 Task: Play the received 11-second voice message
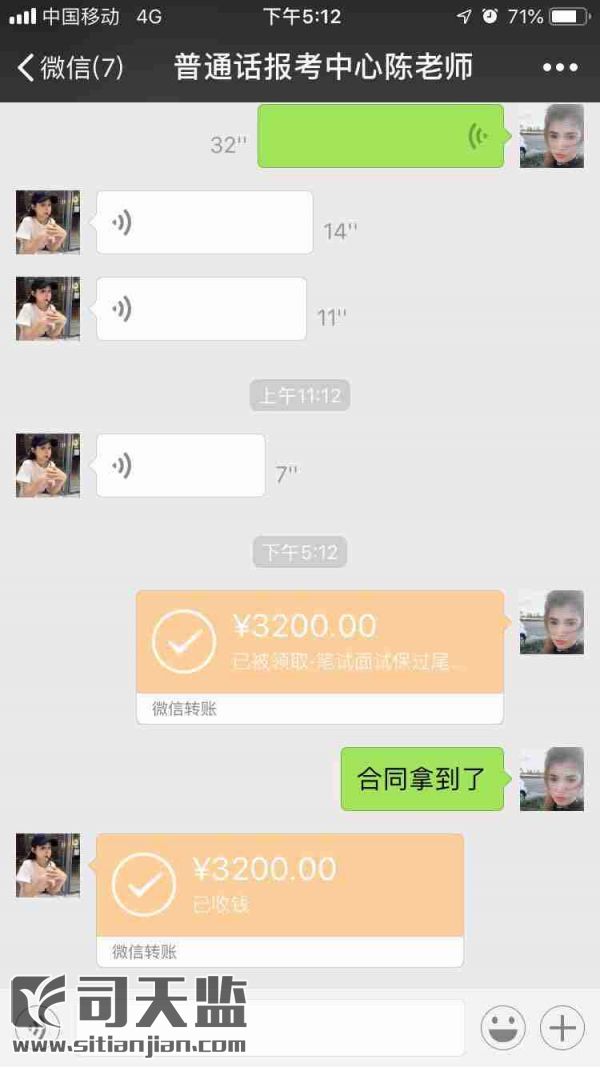[x=201, y=309]
